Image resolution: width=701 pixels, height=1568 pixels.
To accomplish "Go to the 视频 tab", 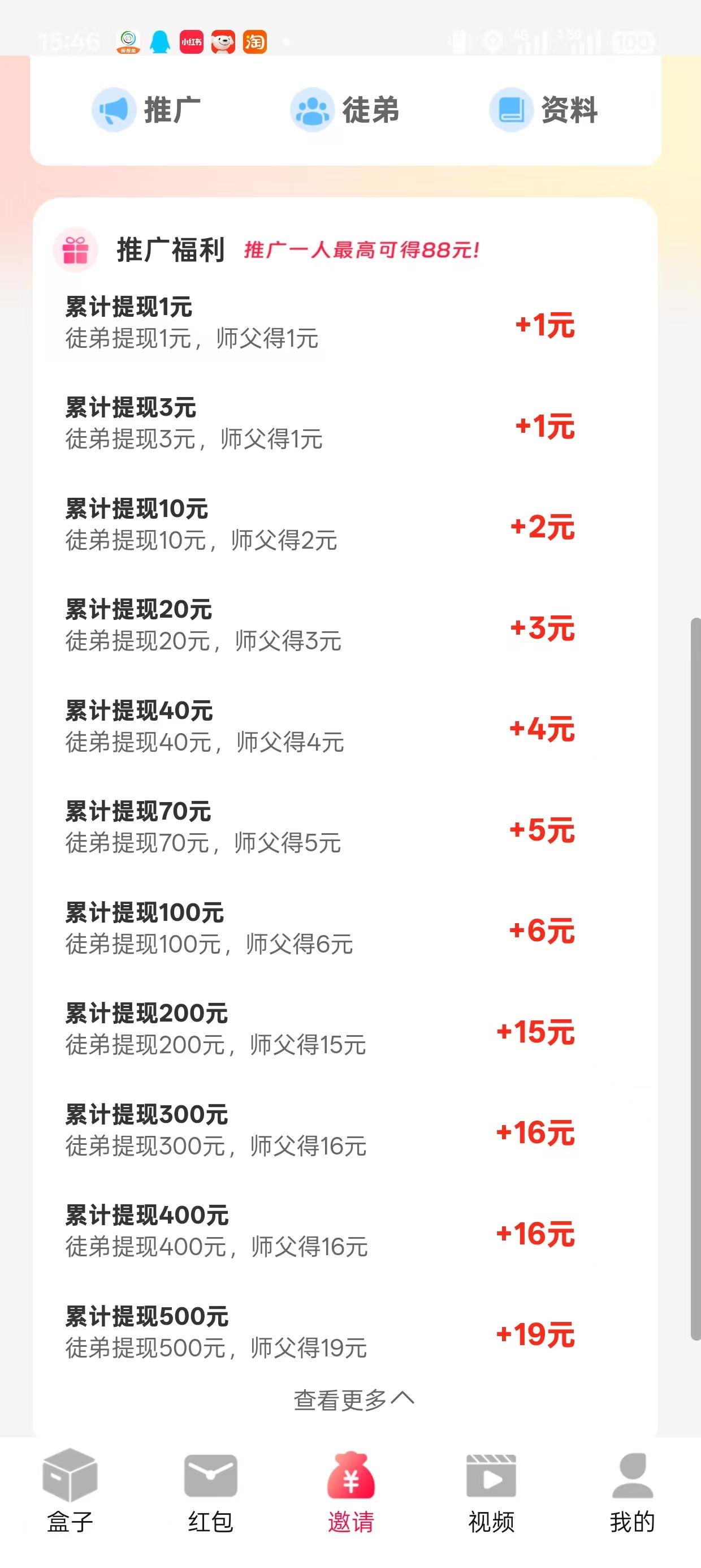I will 491,1492.
